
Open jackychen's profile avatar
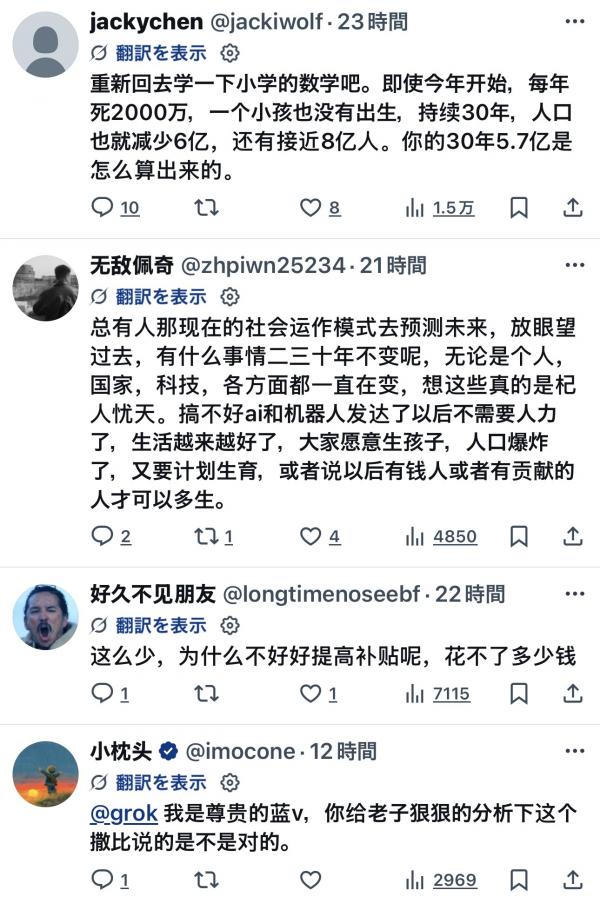click(x=45, y=45)
